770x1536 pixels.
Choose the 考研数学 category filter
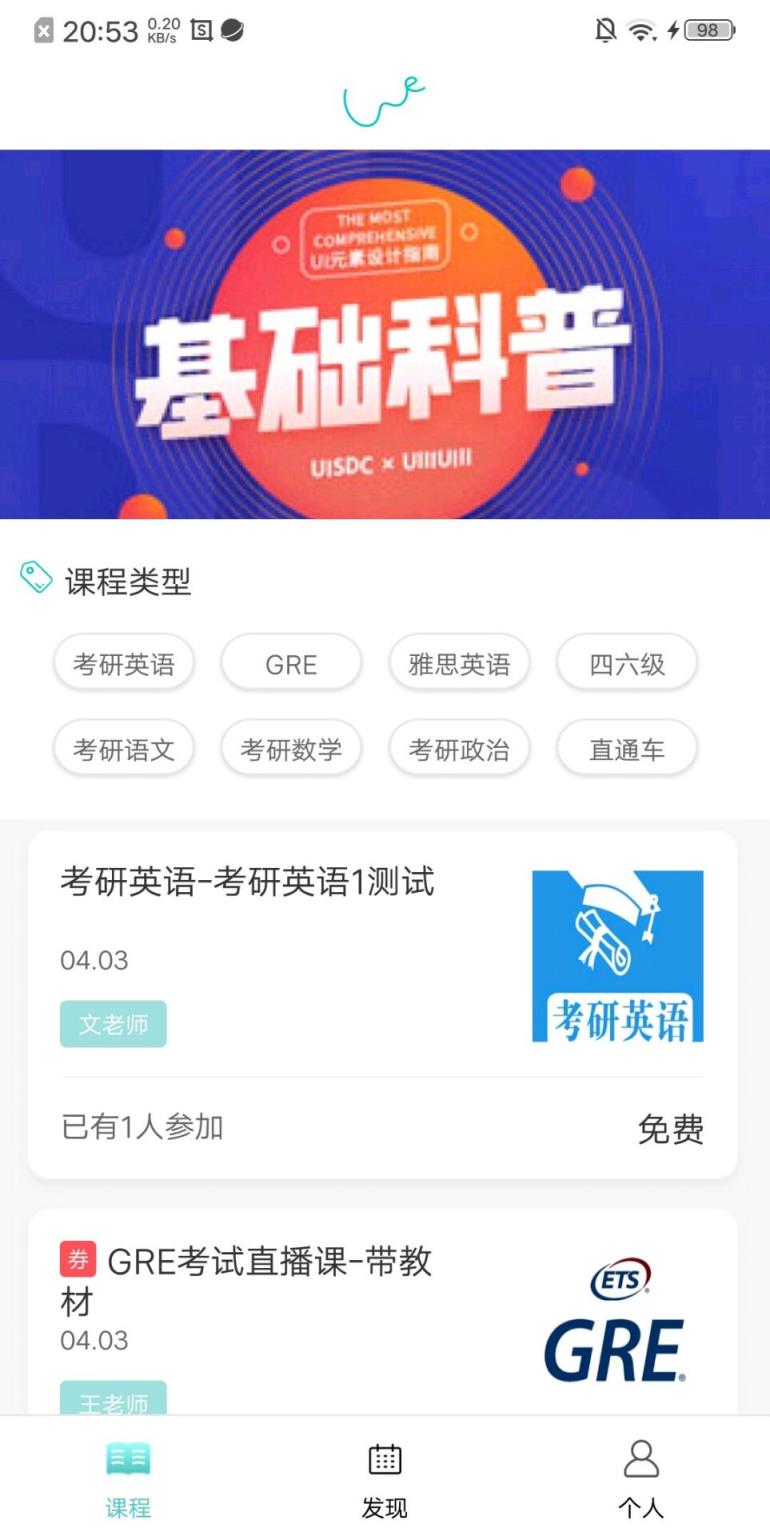(291, 747)
